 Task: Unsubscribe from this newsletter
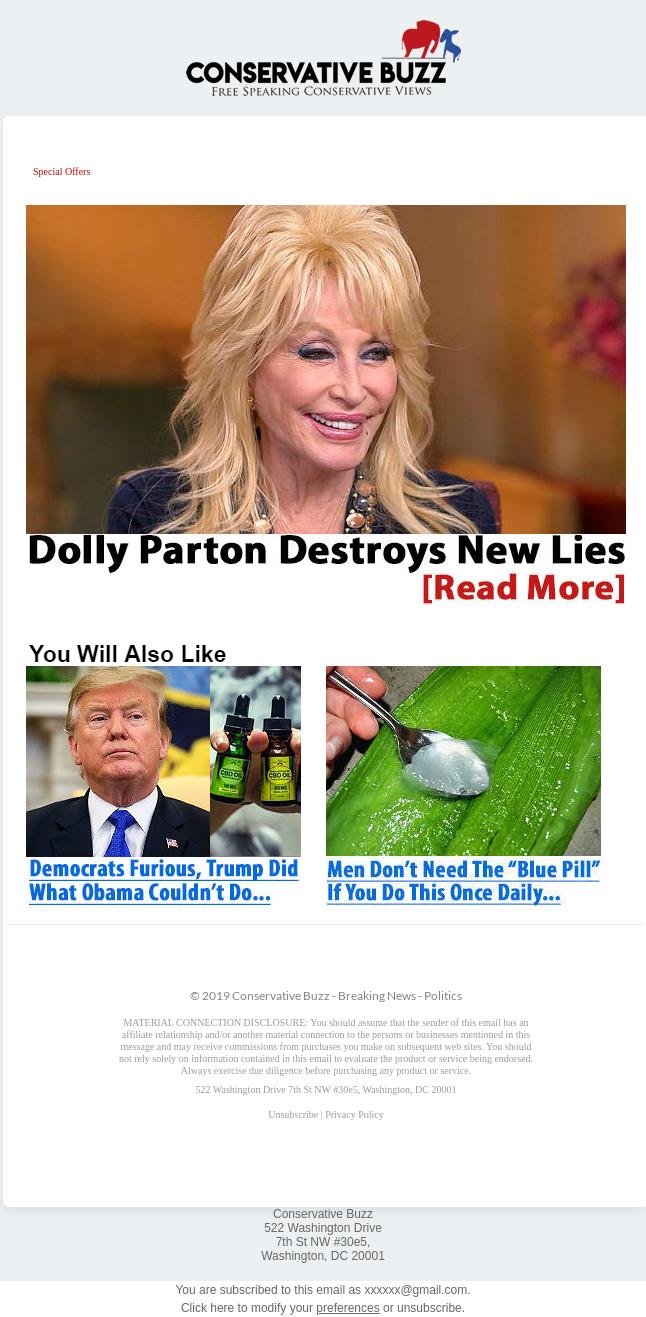tap(292, 1115)
